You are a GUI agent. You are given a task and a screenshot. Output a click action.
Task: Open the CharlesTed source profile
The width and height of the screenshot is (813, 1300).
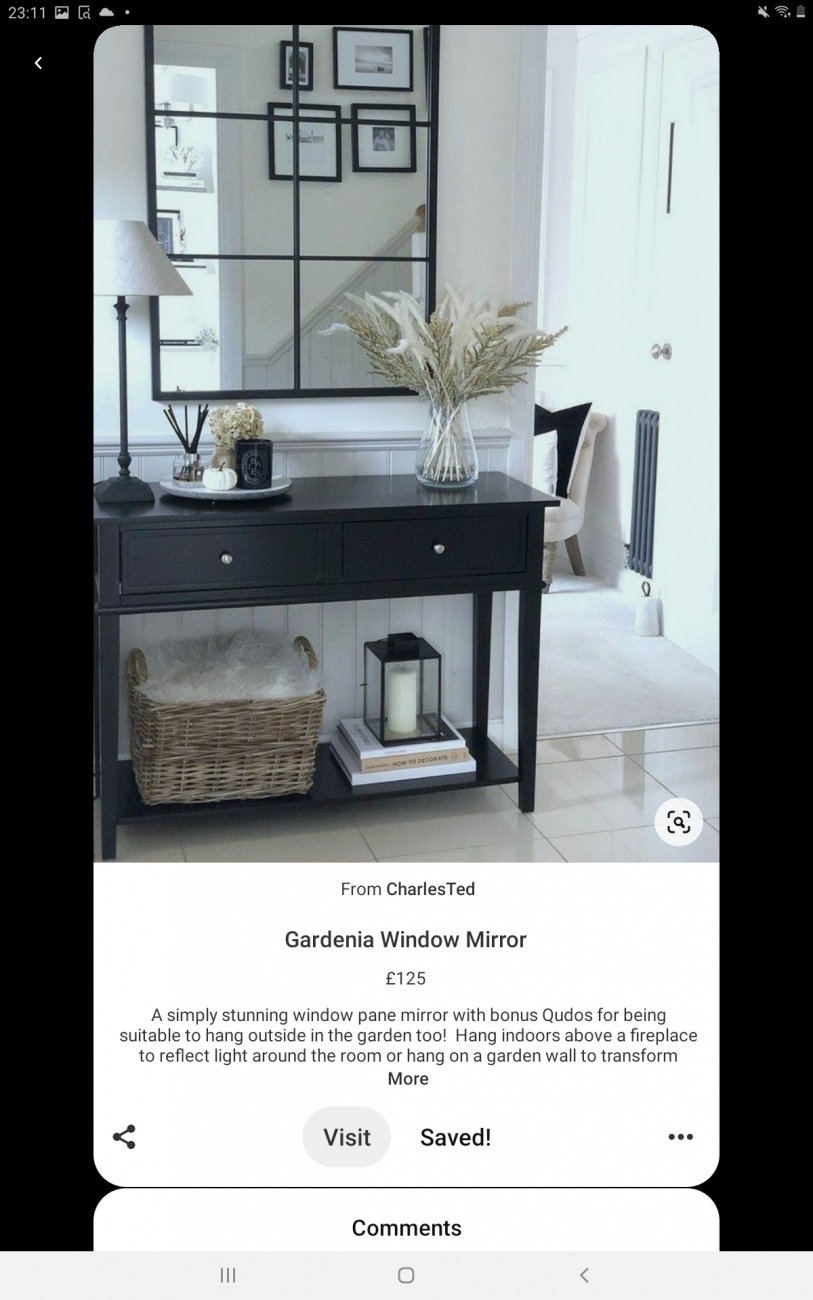coord(430,889)
